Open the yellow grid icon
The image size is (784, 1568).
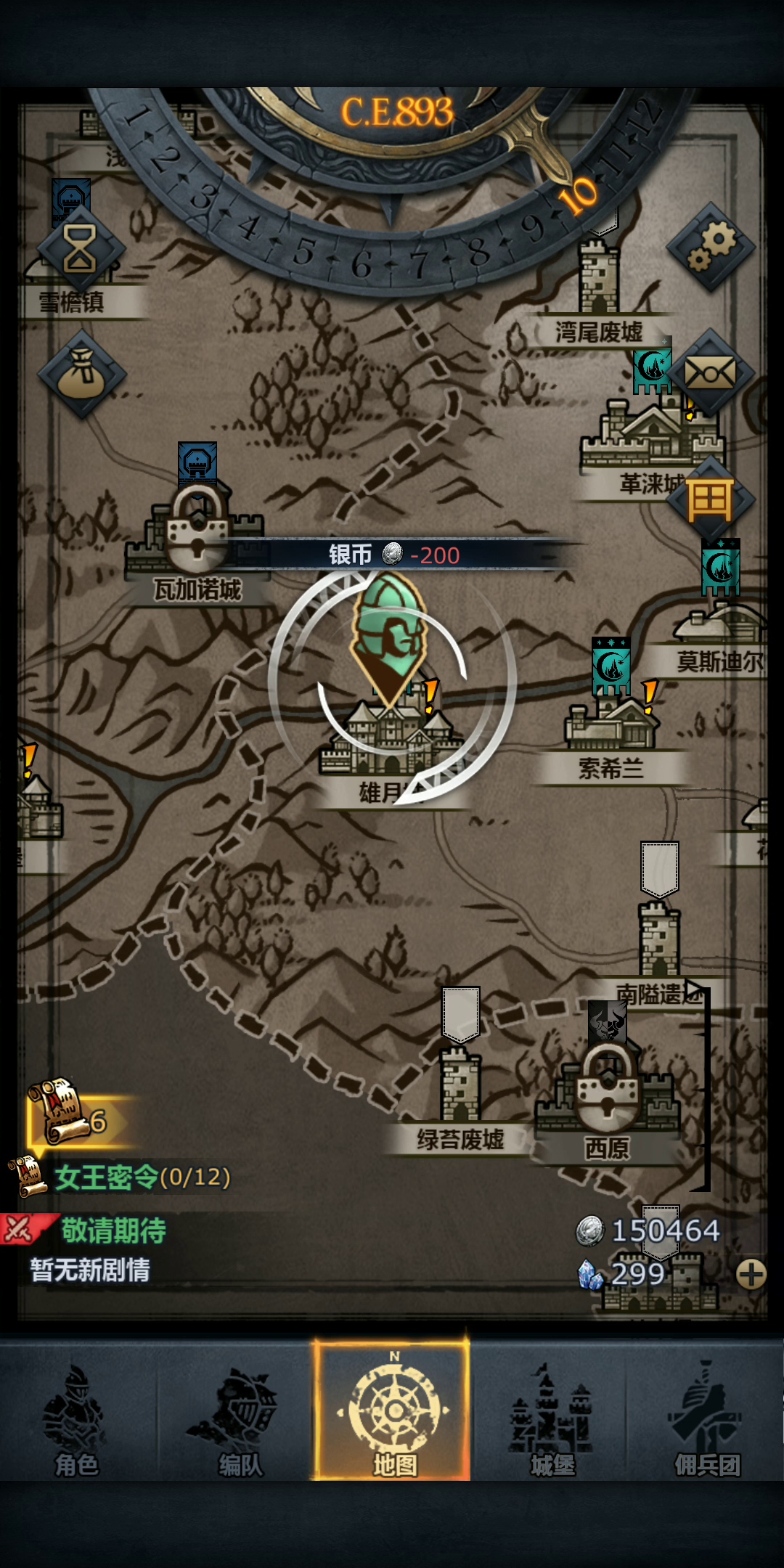(710, 499)
